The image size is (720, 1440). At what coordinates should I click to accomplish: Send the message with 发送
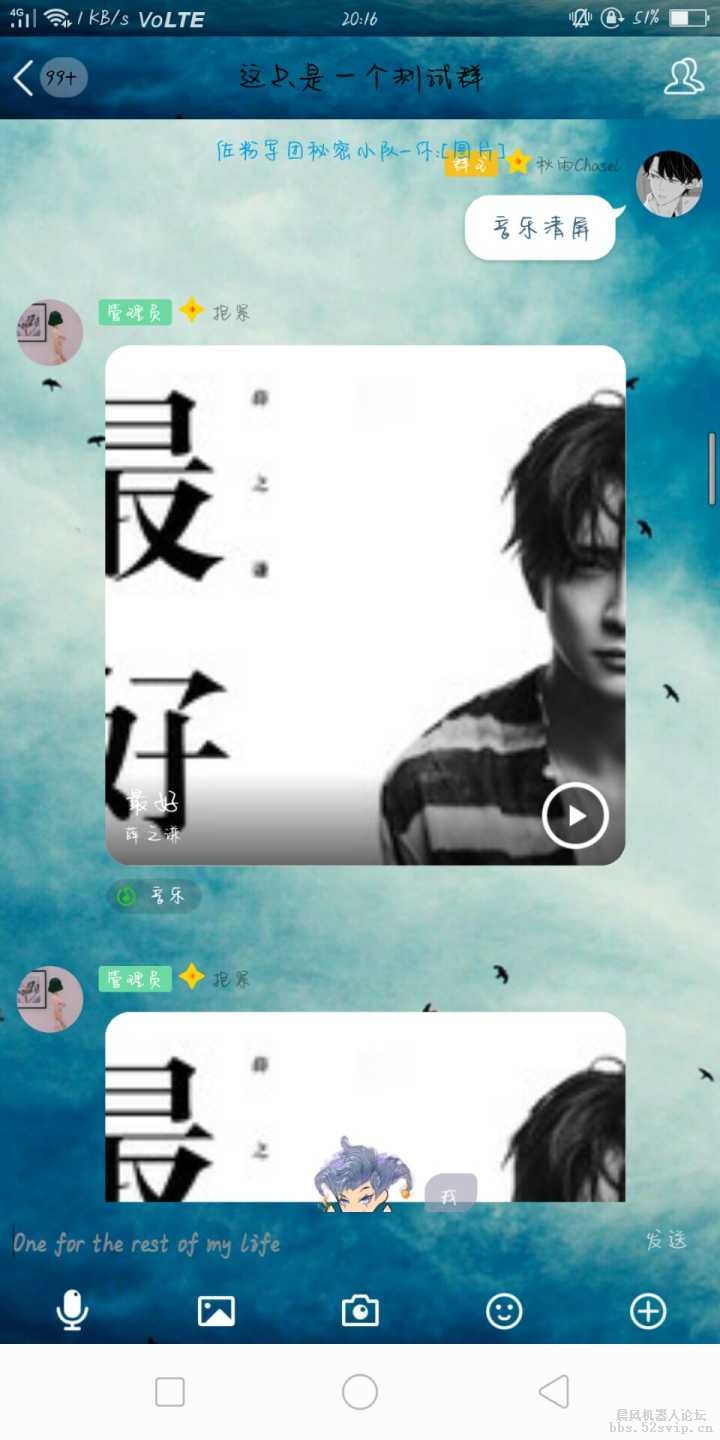tap(666, 1240)
